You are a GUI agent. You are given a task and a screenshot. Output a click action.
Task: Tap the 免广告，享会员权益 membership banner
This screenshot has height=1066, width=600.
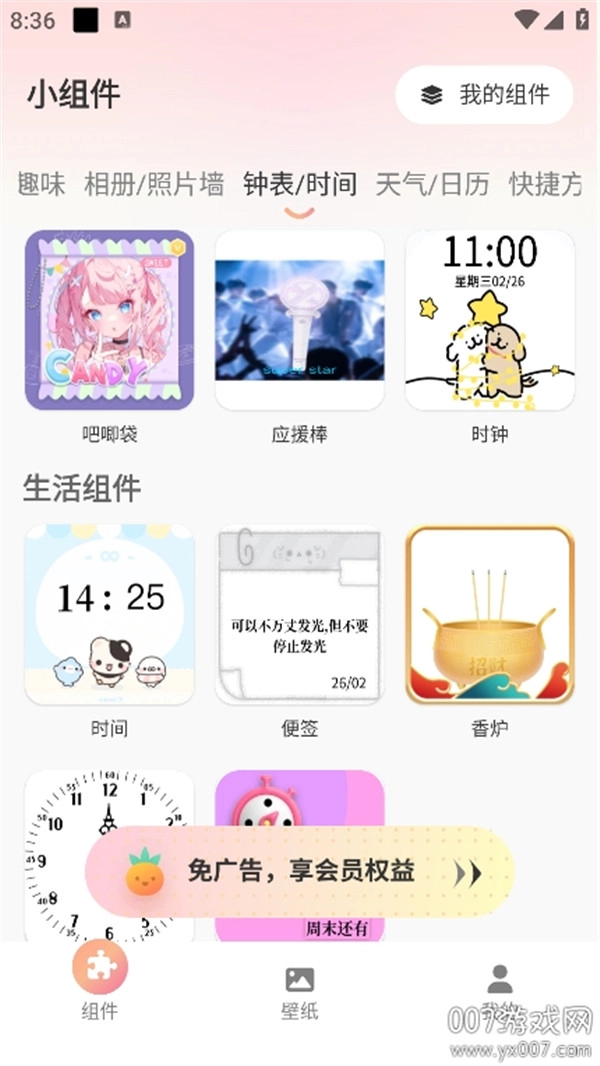click(x=300, y=872)
